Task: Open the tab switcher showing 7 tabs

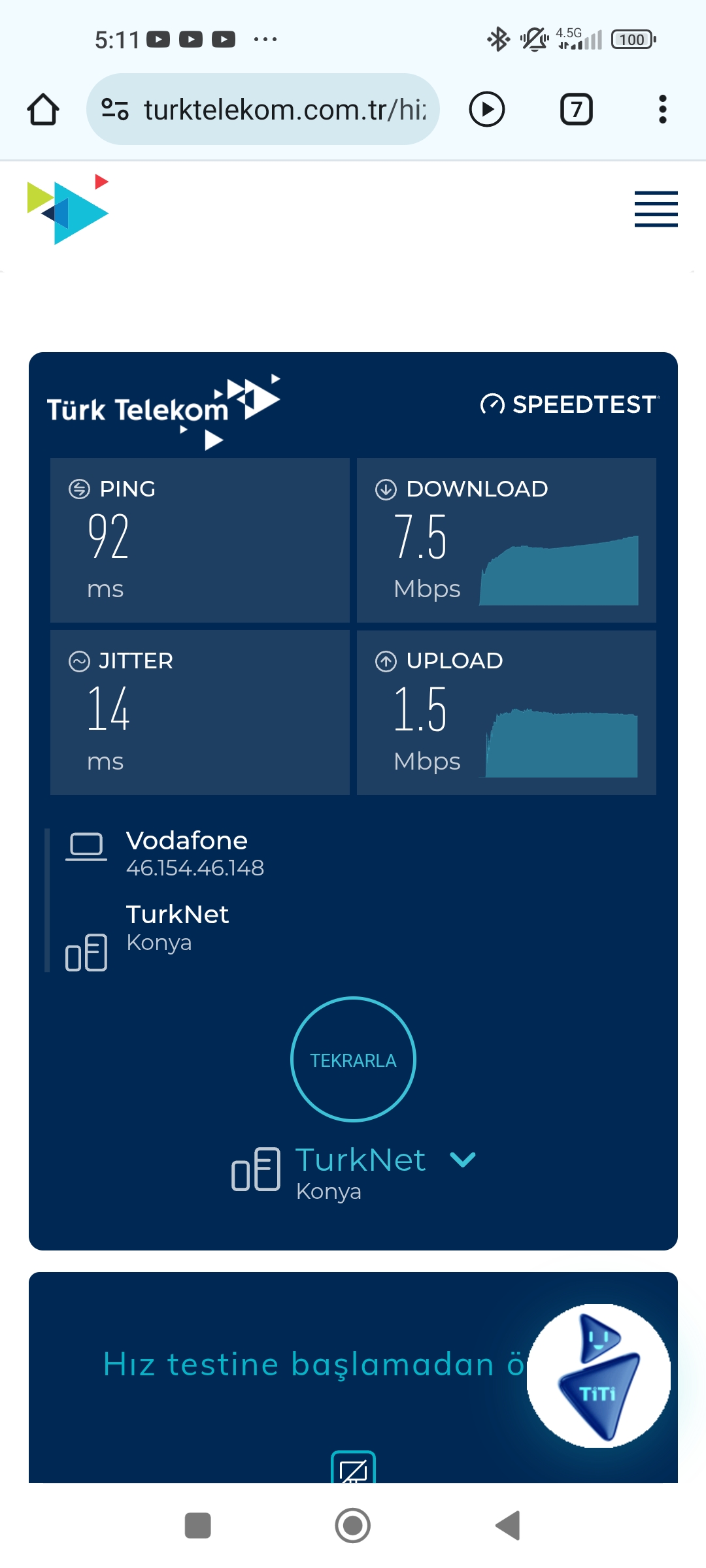Action: (576, 109)
